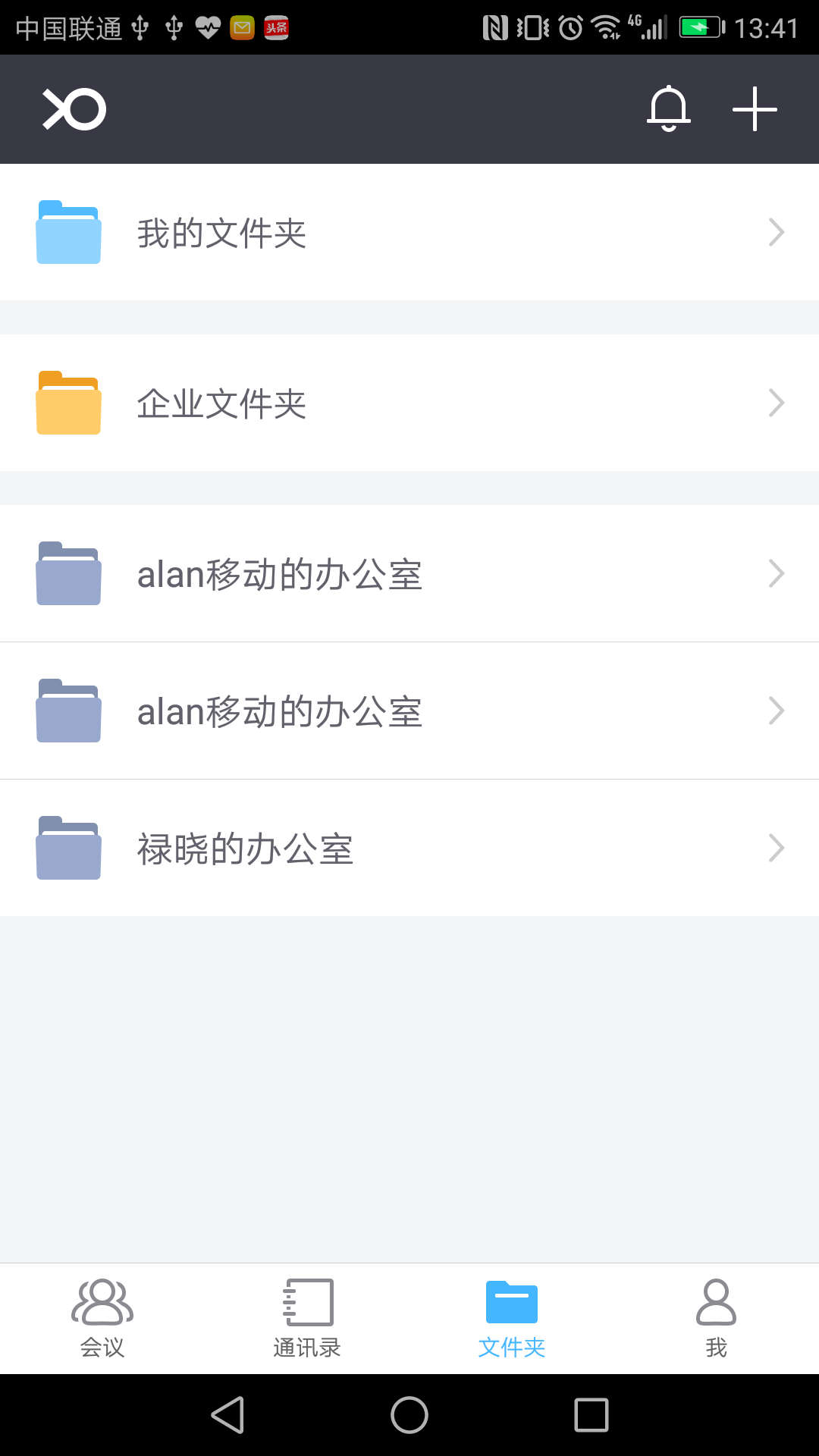Tap the 我 profile icon

tap(716, 1300)
